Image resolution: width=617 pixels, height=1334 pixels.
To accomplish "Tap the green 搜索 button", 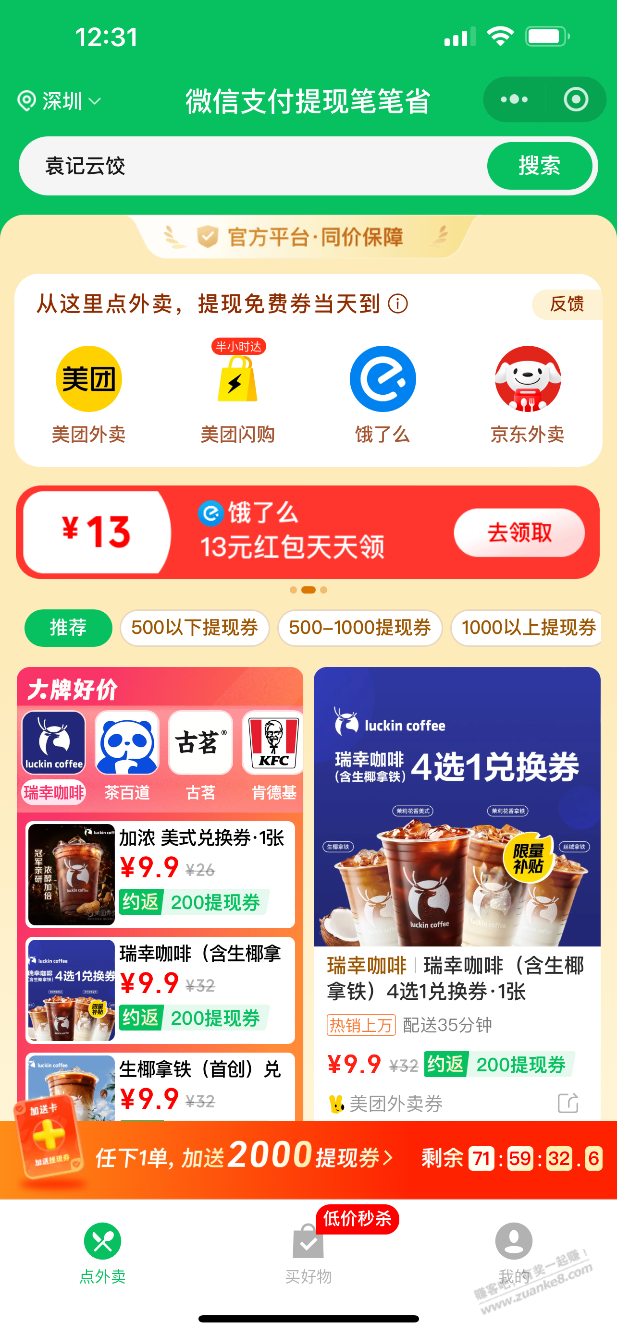I will [x=539, y=166].
